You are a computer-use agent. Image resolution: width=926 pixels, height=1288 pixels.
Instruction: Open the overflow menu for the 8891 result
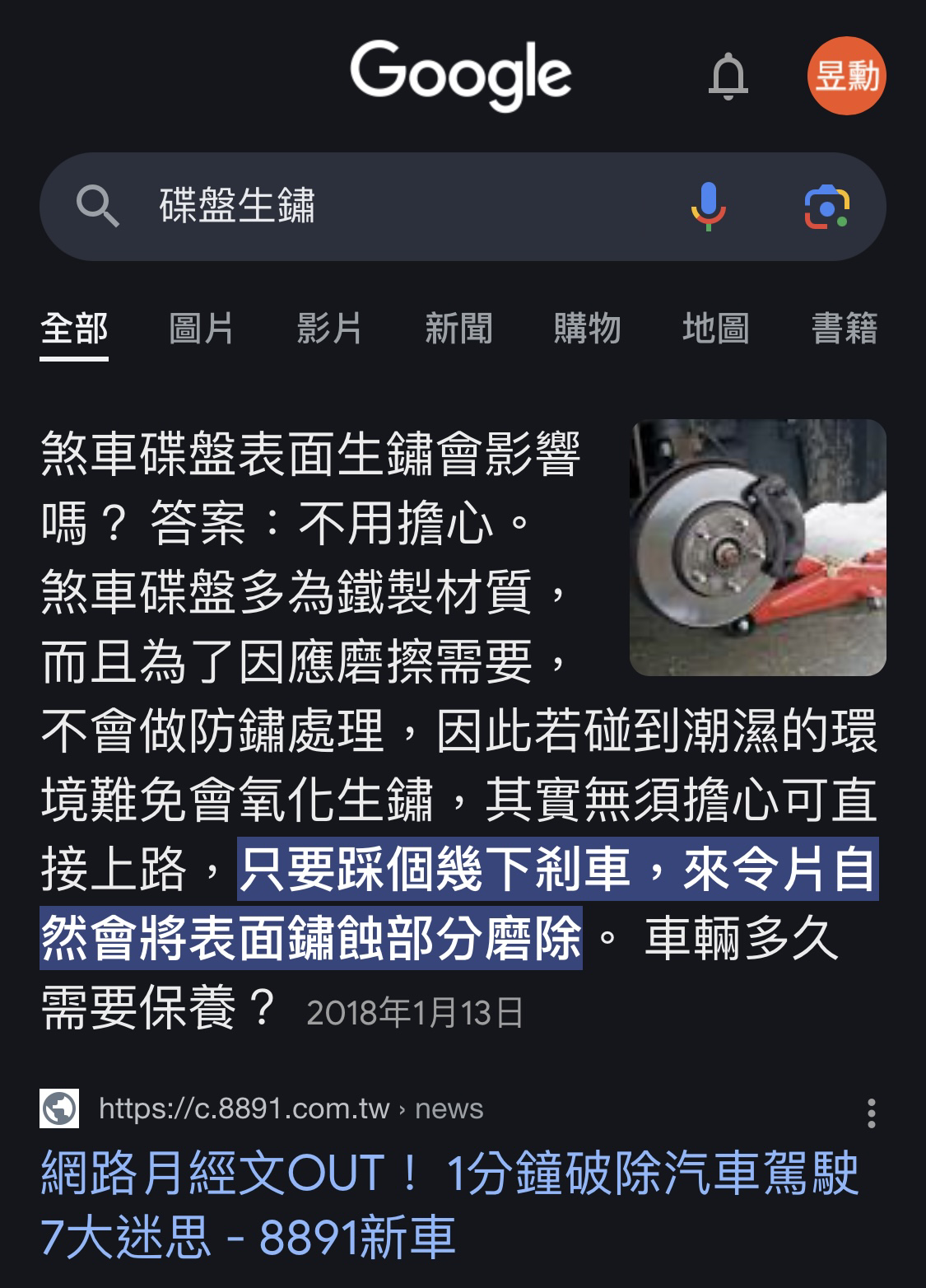point(871,1113)
